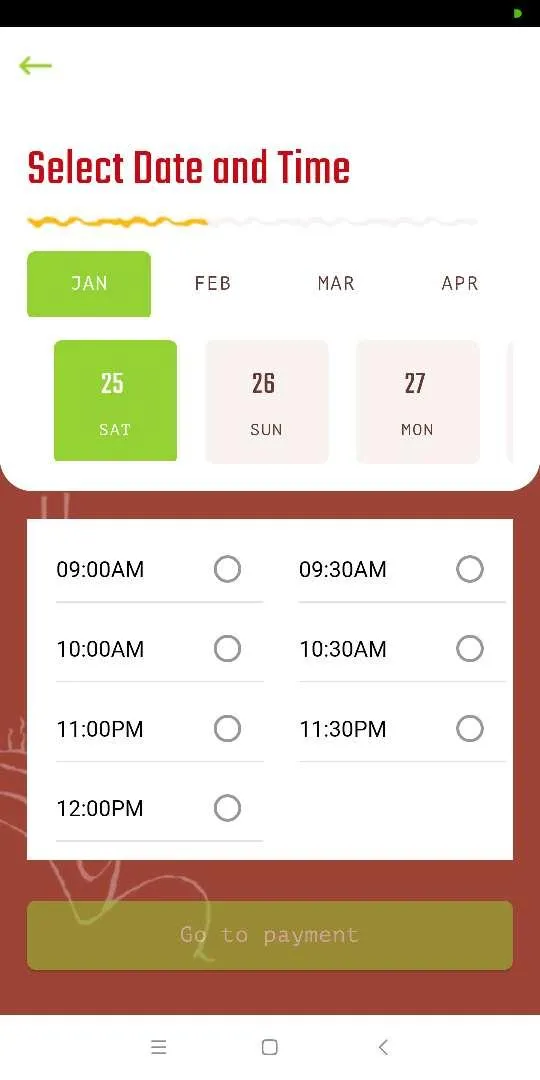This screenshot has width=540, height=1080.
Task: Pick the 11:30PM time slot
Action: pyautogui.click(x=402, y=729)
